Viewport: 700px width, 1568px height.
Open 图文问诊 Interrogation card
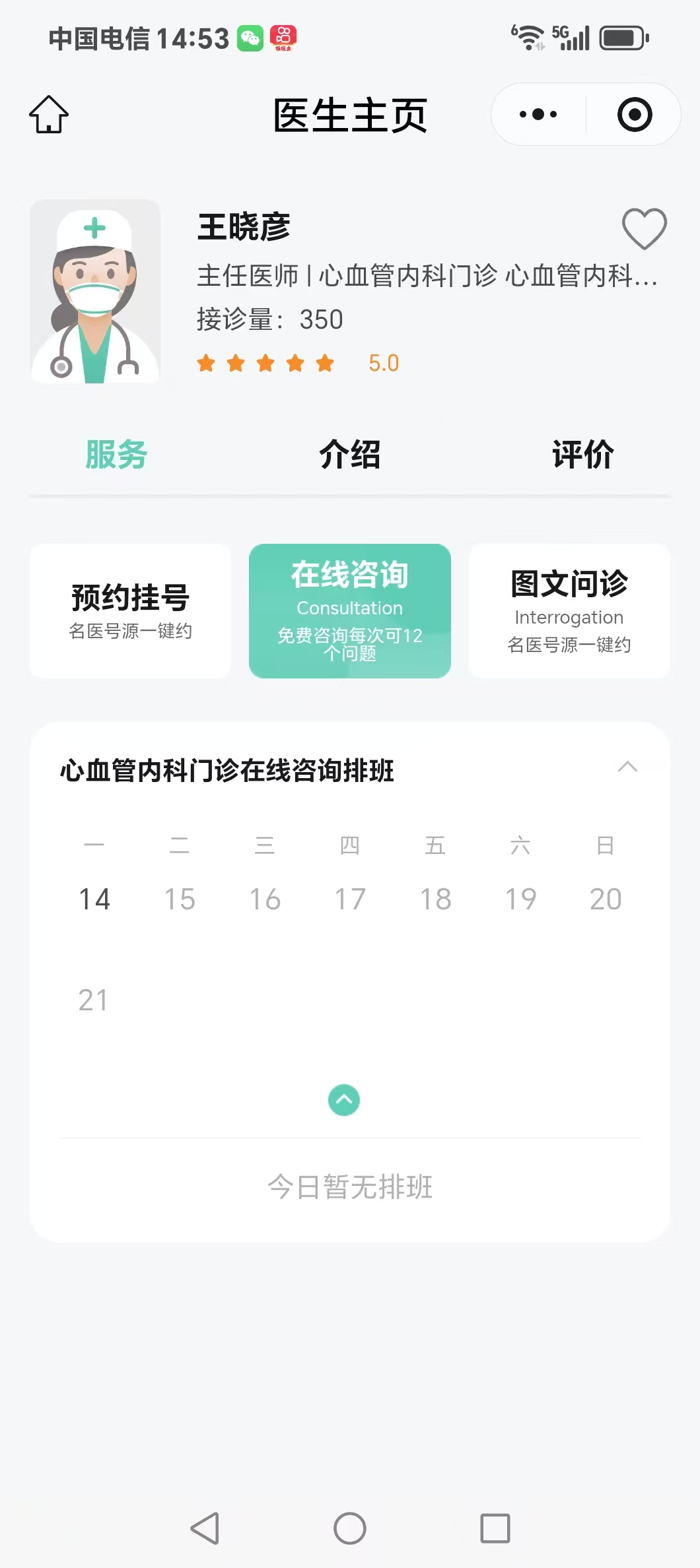pos(569,610)
